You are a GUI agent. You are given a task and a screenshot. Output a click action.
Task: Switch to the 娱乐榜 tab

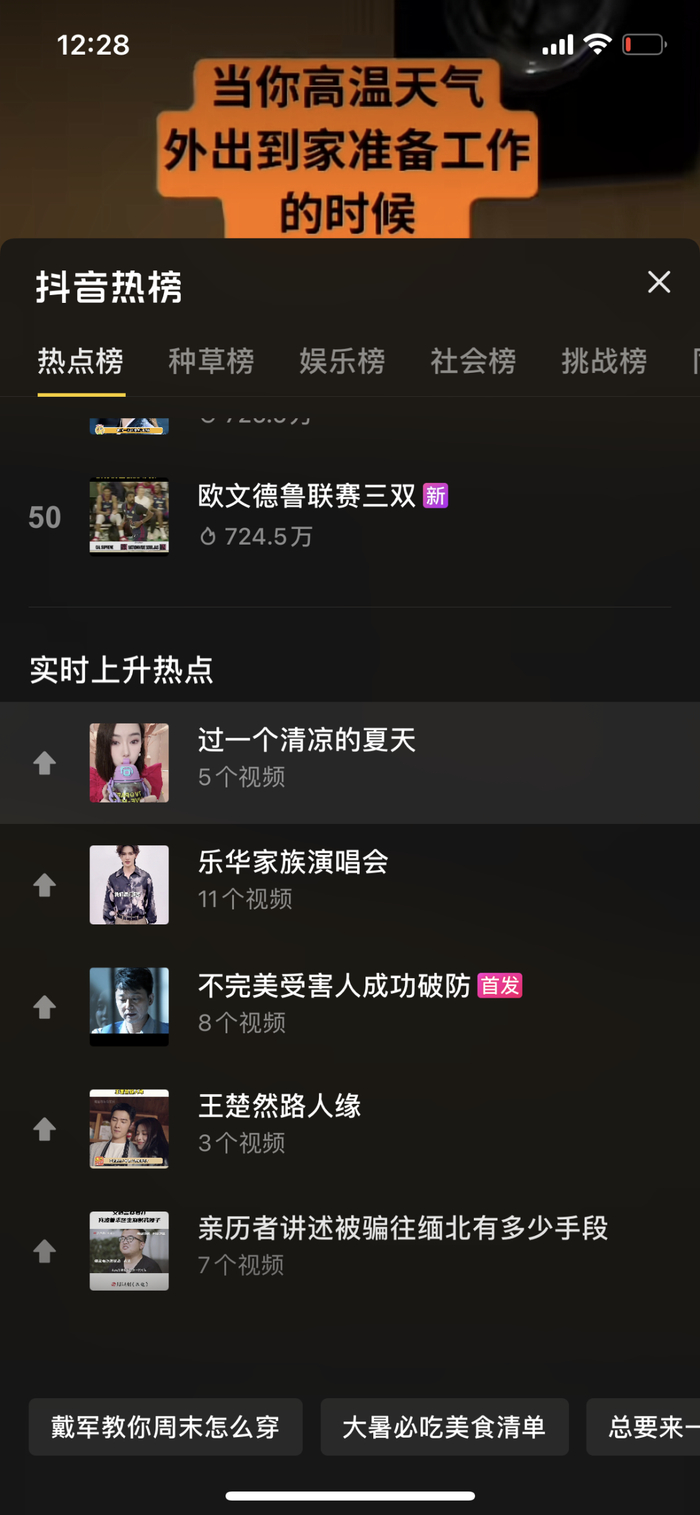coord(342,361)
